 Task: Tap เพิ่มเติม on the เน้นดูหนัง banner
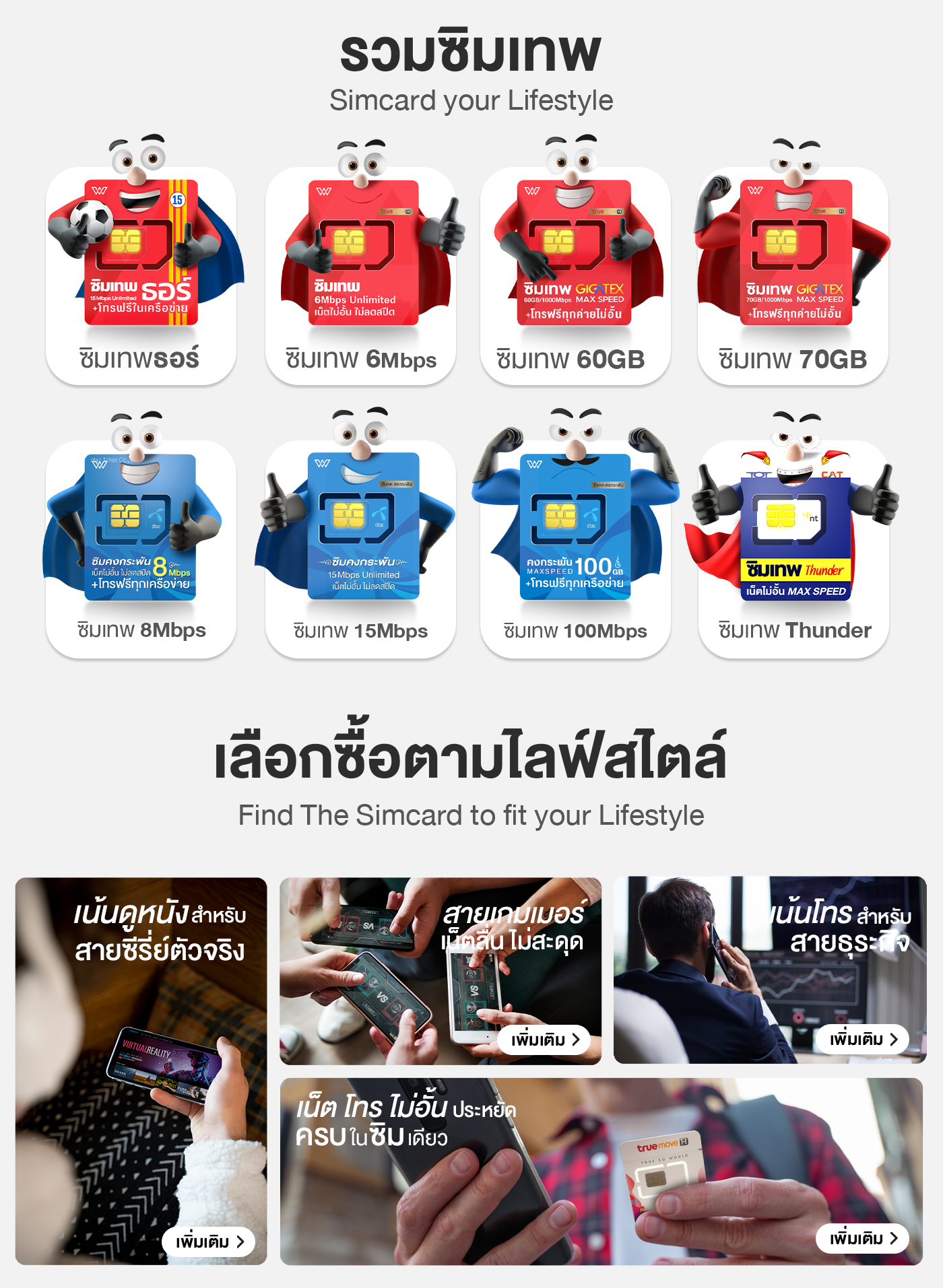[209, 1242]
